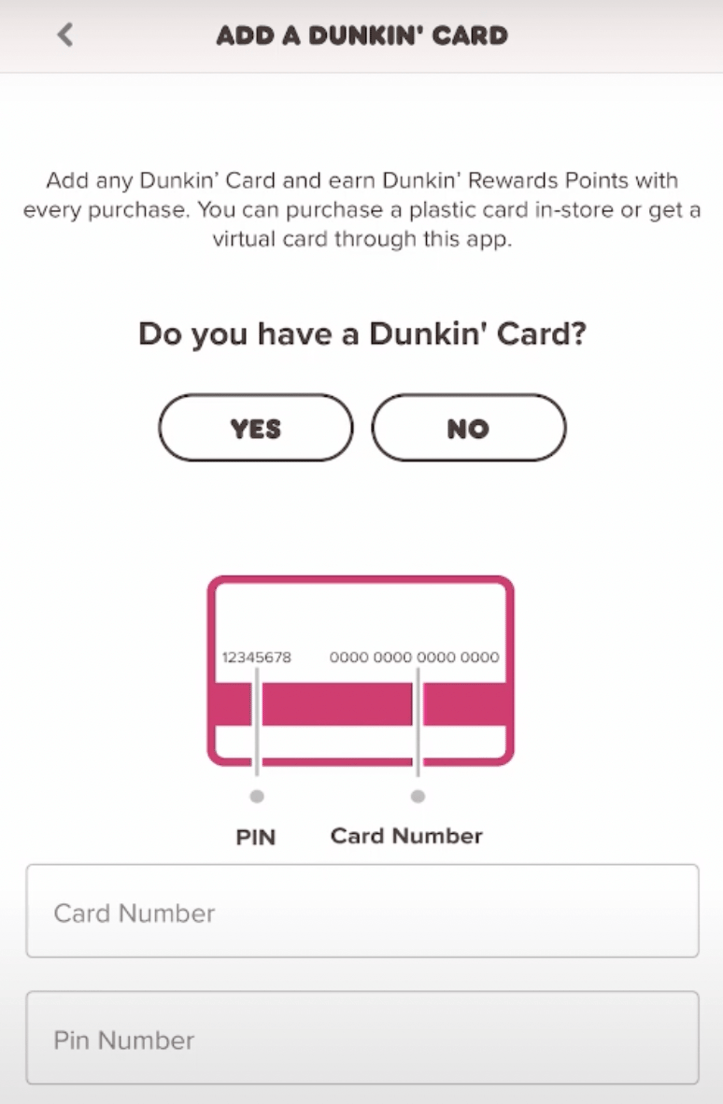Viewport: 723px width, 1104px height.
Task: Expand the ADD A DUNKIN' CARD header
Action: point(361,34)
